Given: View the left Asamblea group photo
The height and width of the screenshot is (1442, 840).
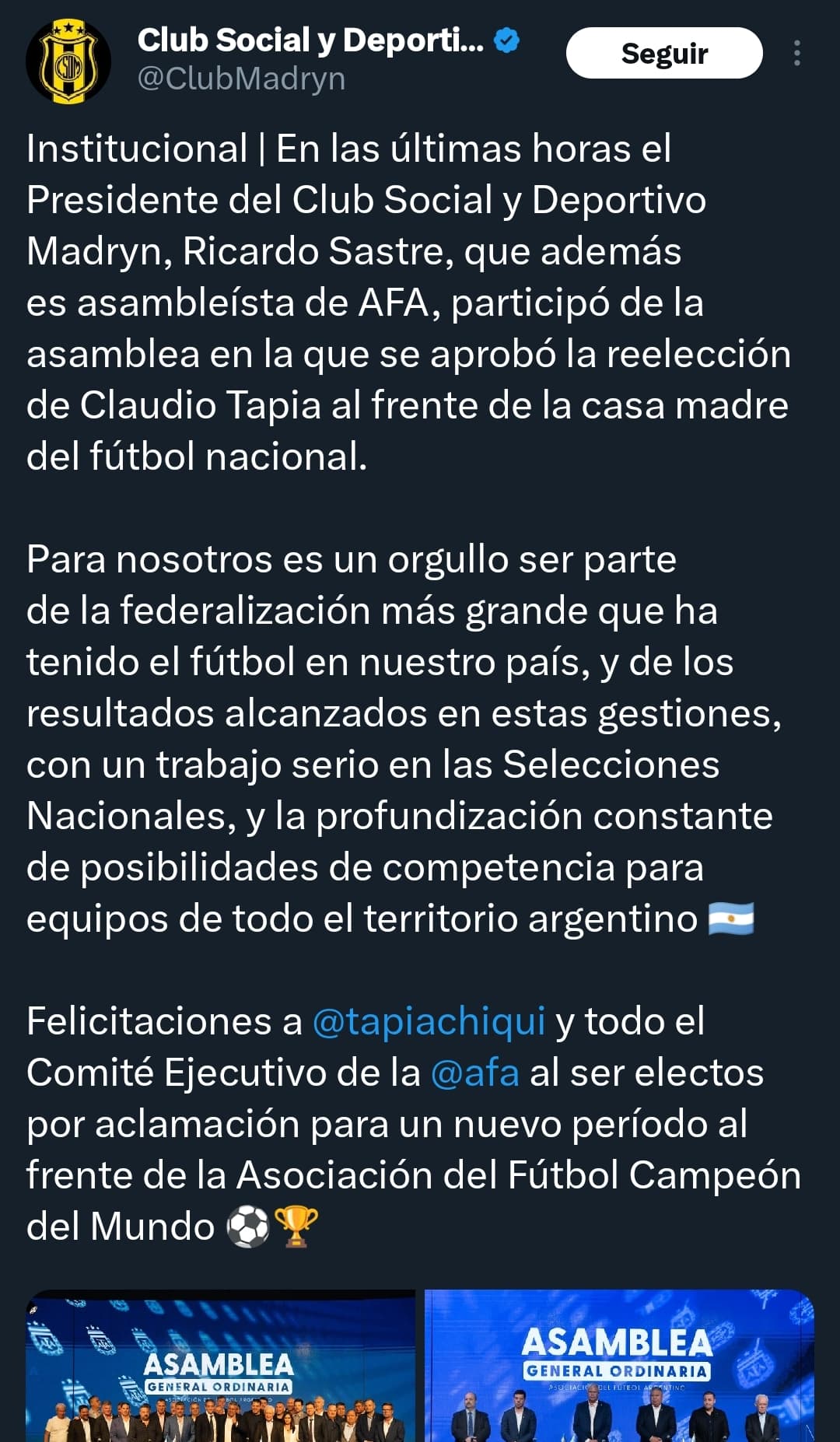Looking at the screenshot, I should click(x=221, y=1366).
